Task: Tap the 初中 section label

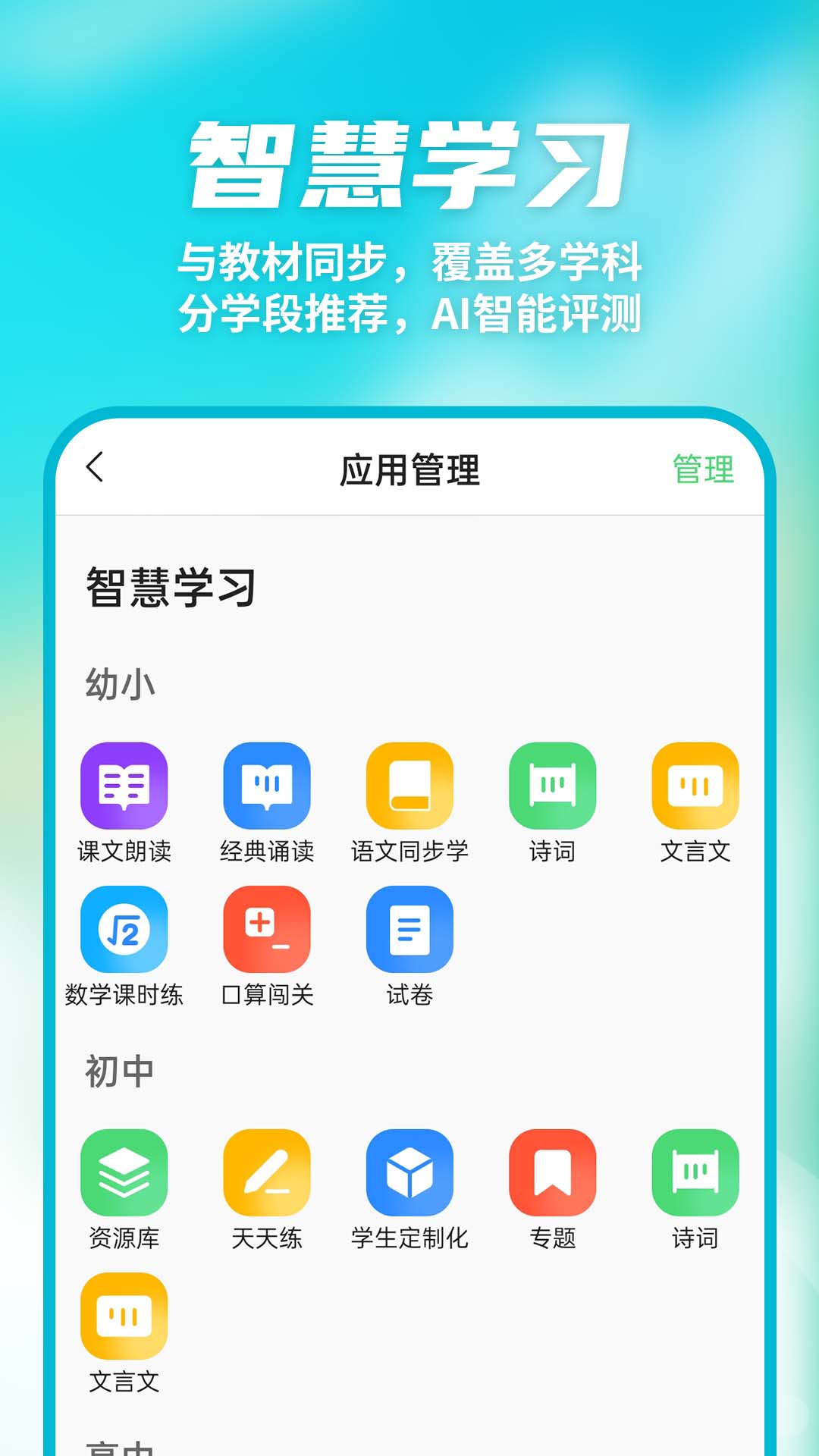Action: 121,1068
